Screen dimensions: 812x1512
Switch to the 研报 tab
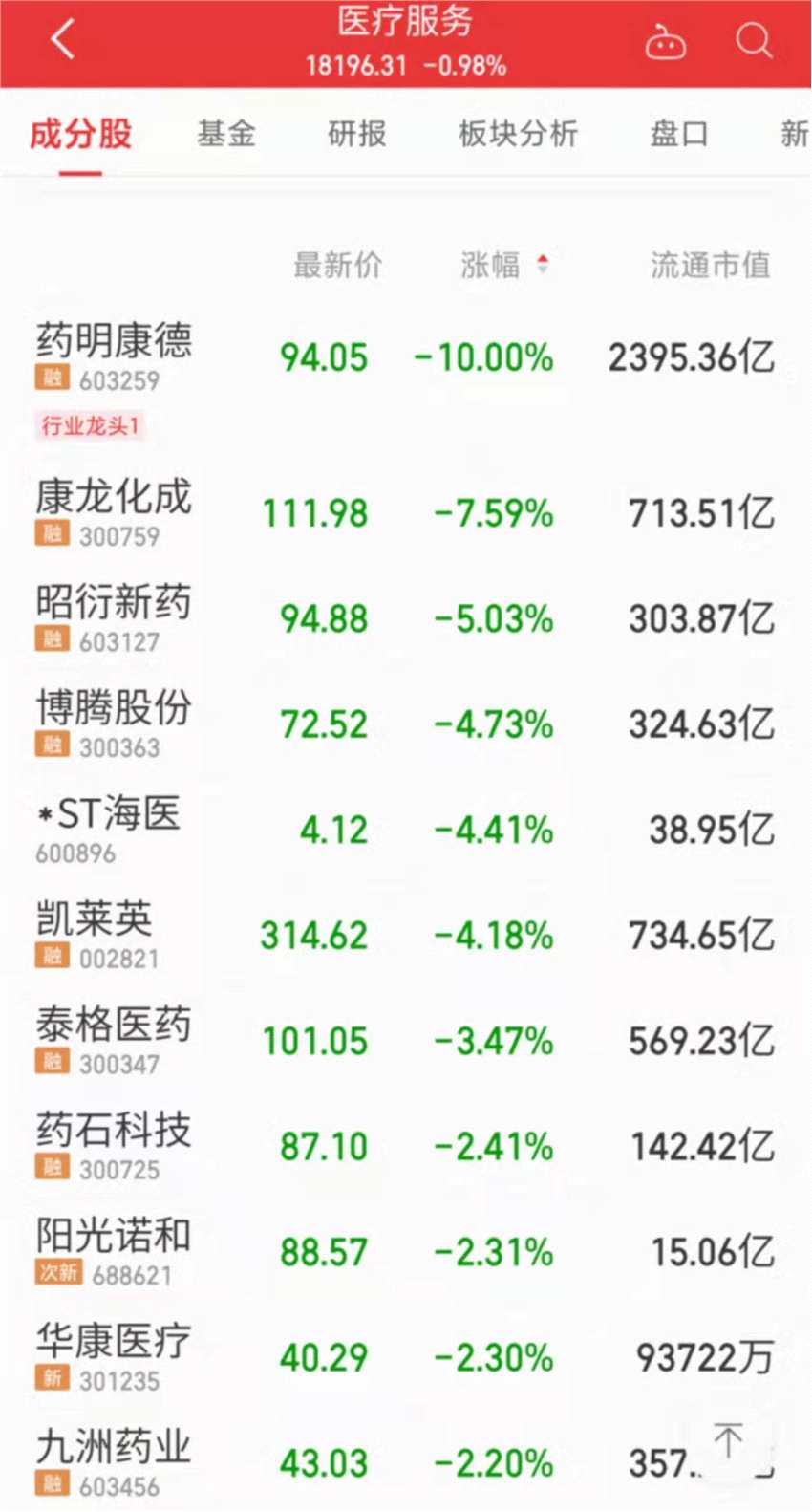[x=356, y=134]
